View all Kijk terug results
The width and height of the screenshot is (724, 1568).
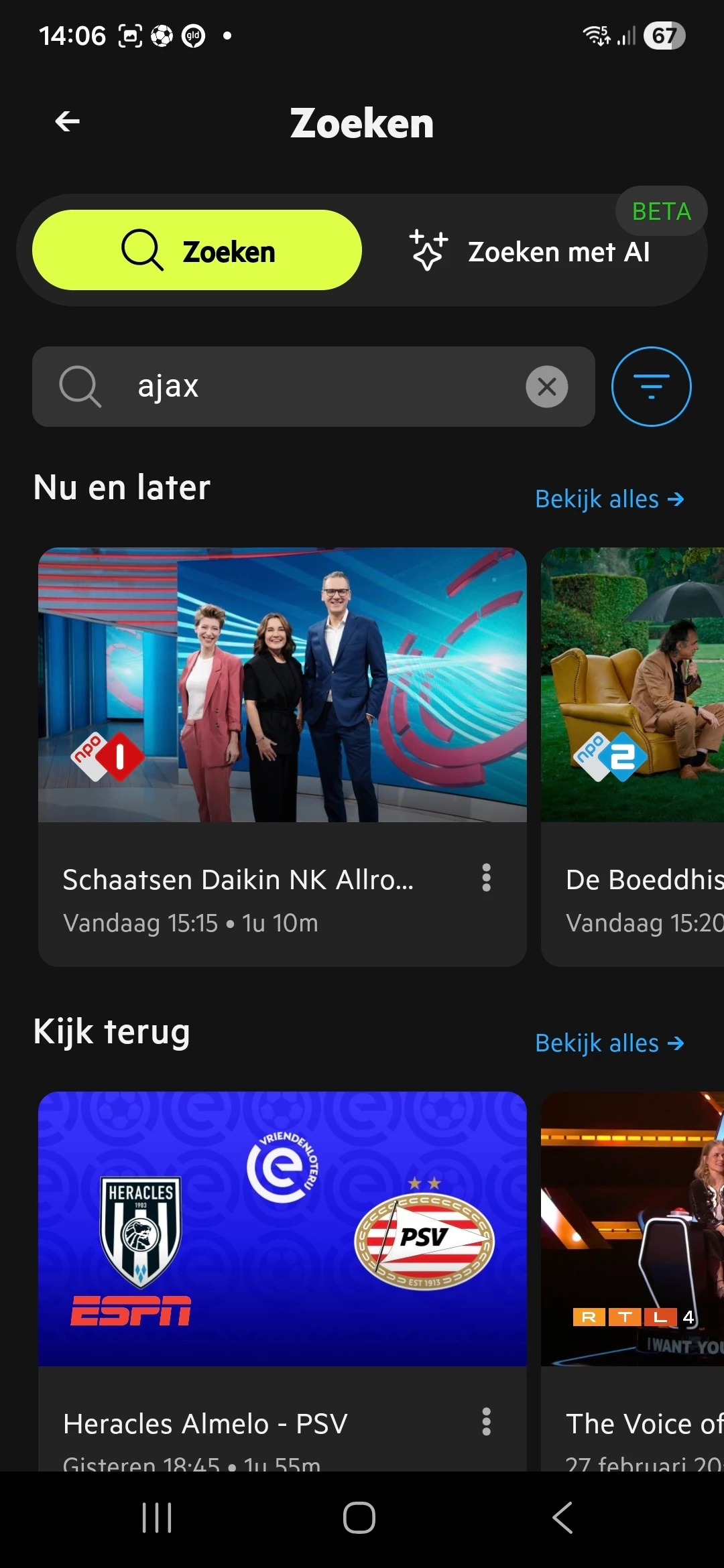(x=609, y=1043)
